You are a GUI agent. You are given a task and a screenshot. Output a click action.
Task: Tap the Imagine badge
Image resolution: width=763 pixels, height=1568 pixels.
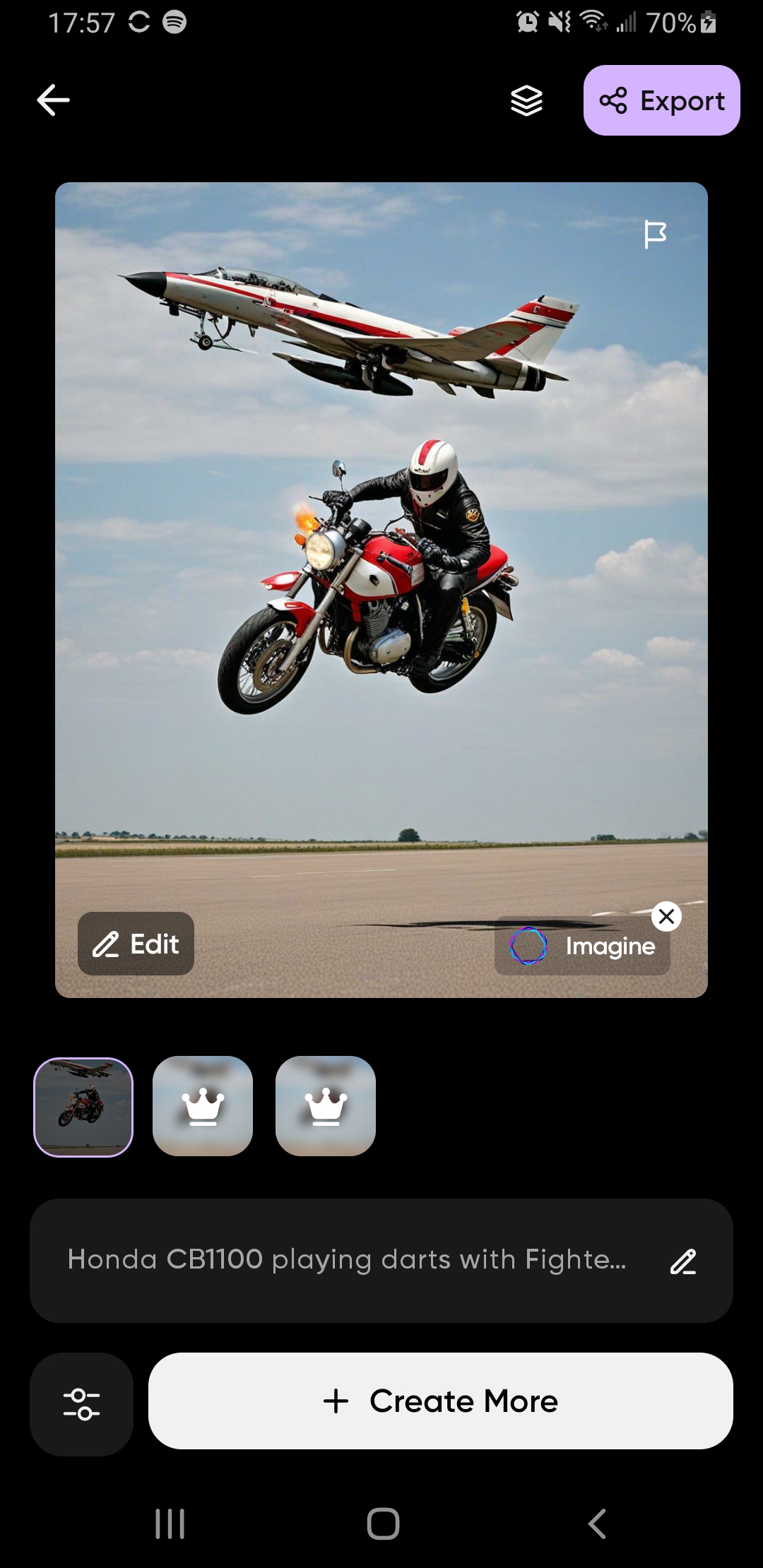pyautogui.click(x=582, y=946)
